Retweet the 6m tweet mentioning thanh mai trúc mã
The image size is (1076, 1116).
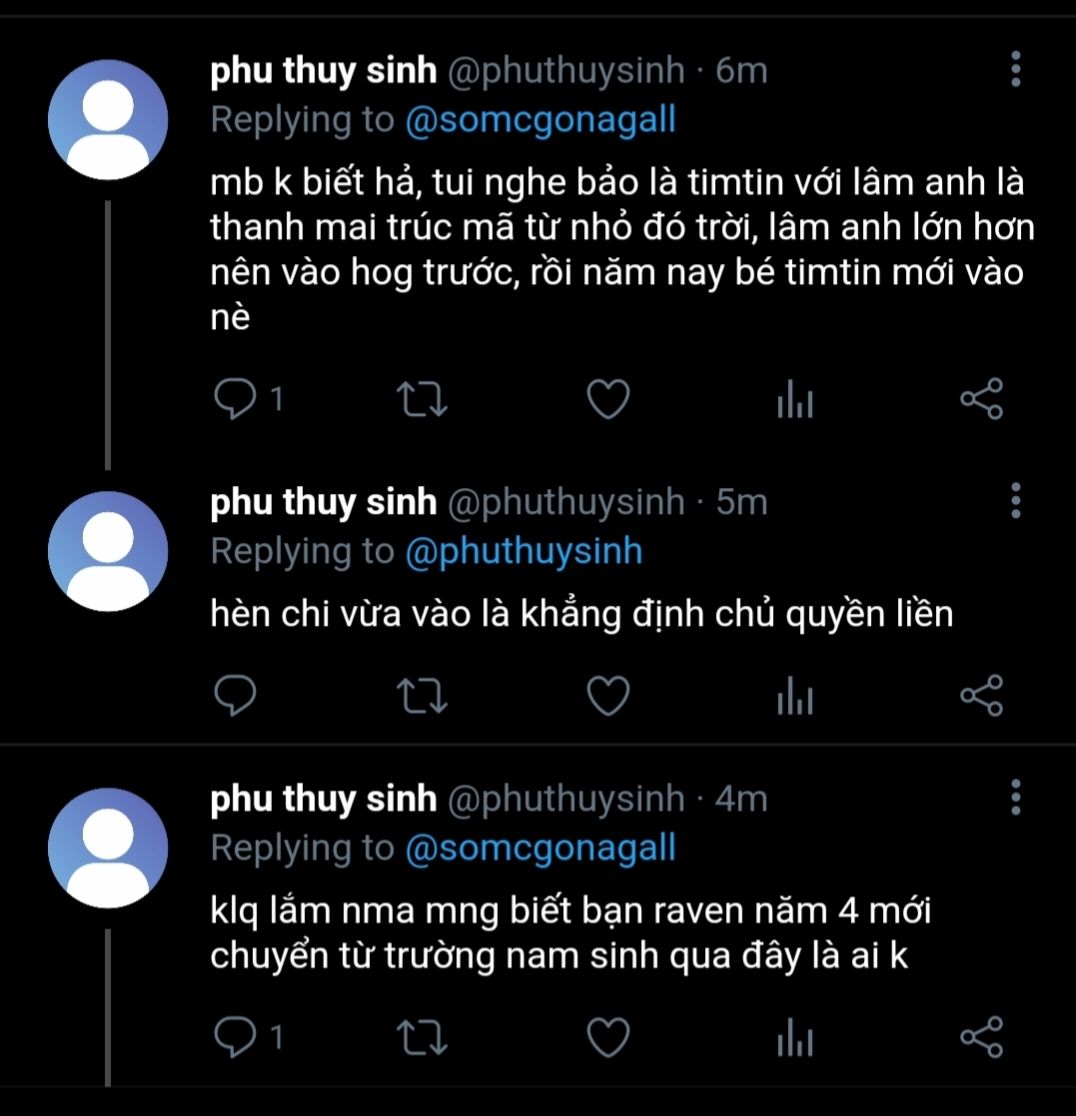click(423, 399)
